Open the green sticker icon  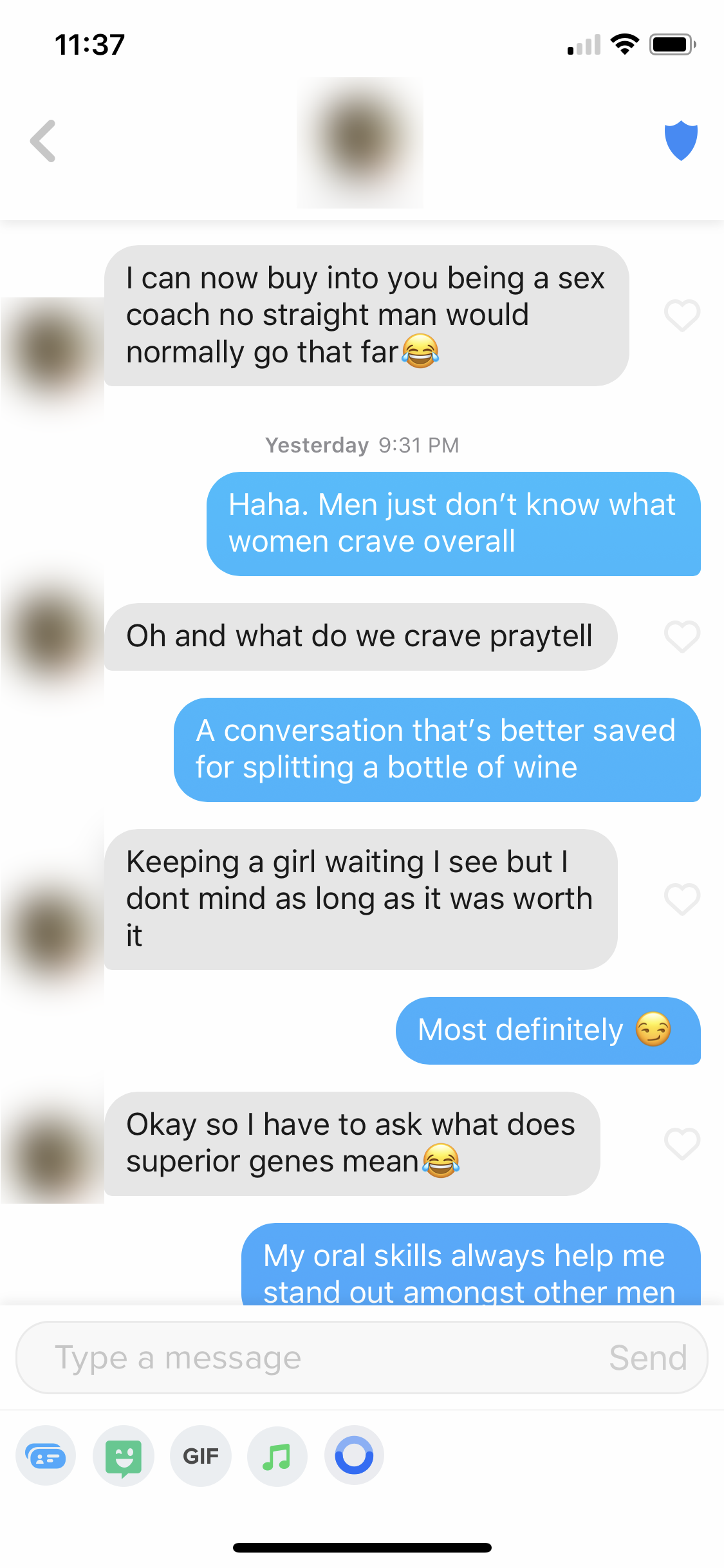click(x=124, y=1456)
